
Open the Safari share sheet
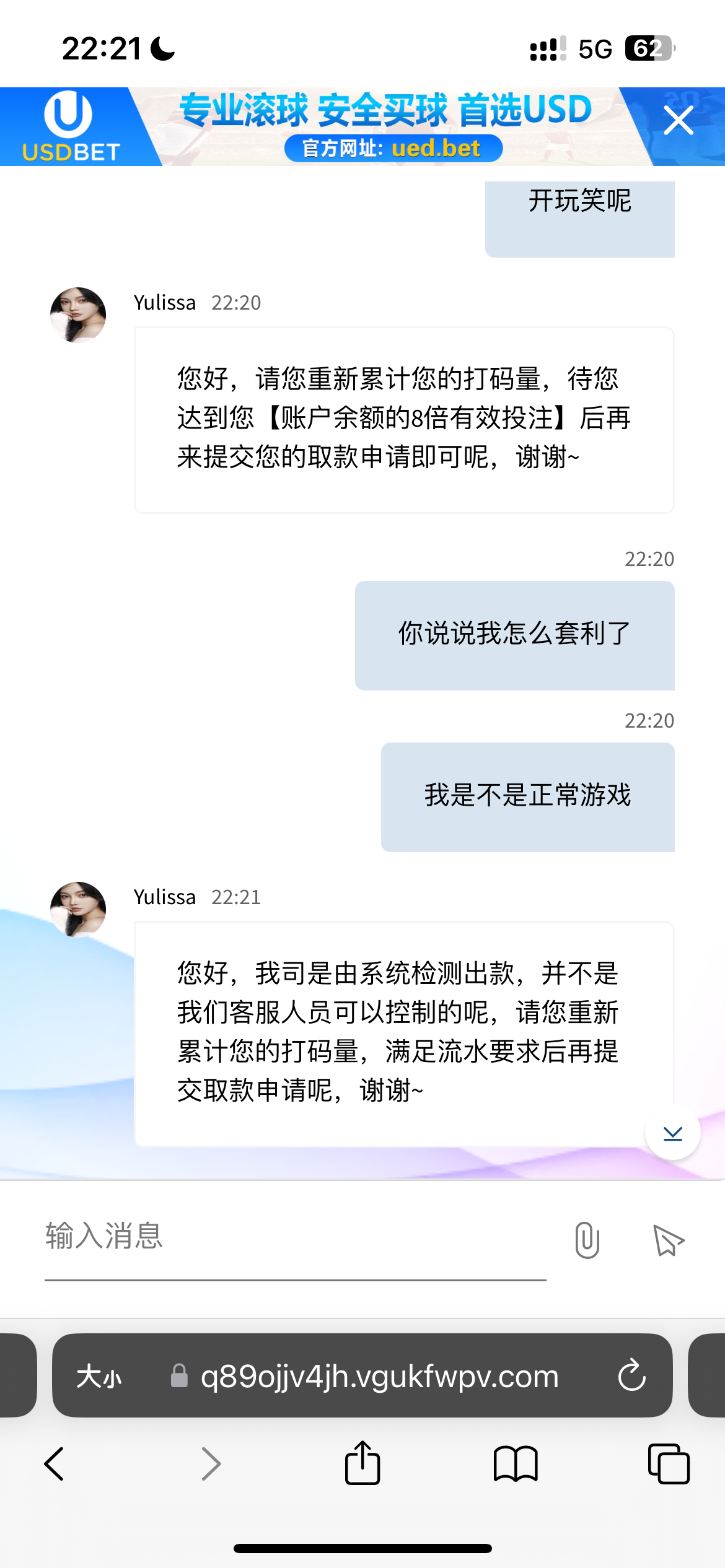[362, 1463]
